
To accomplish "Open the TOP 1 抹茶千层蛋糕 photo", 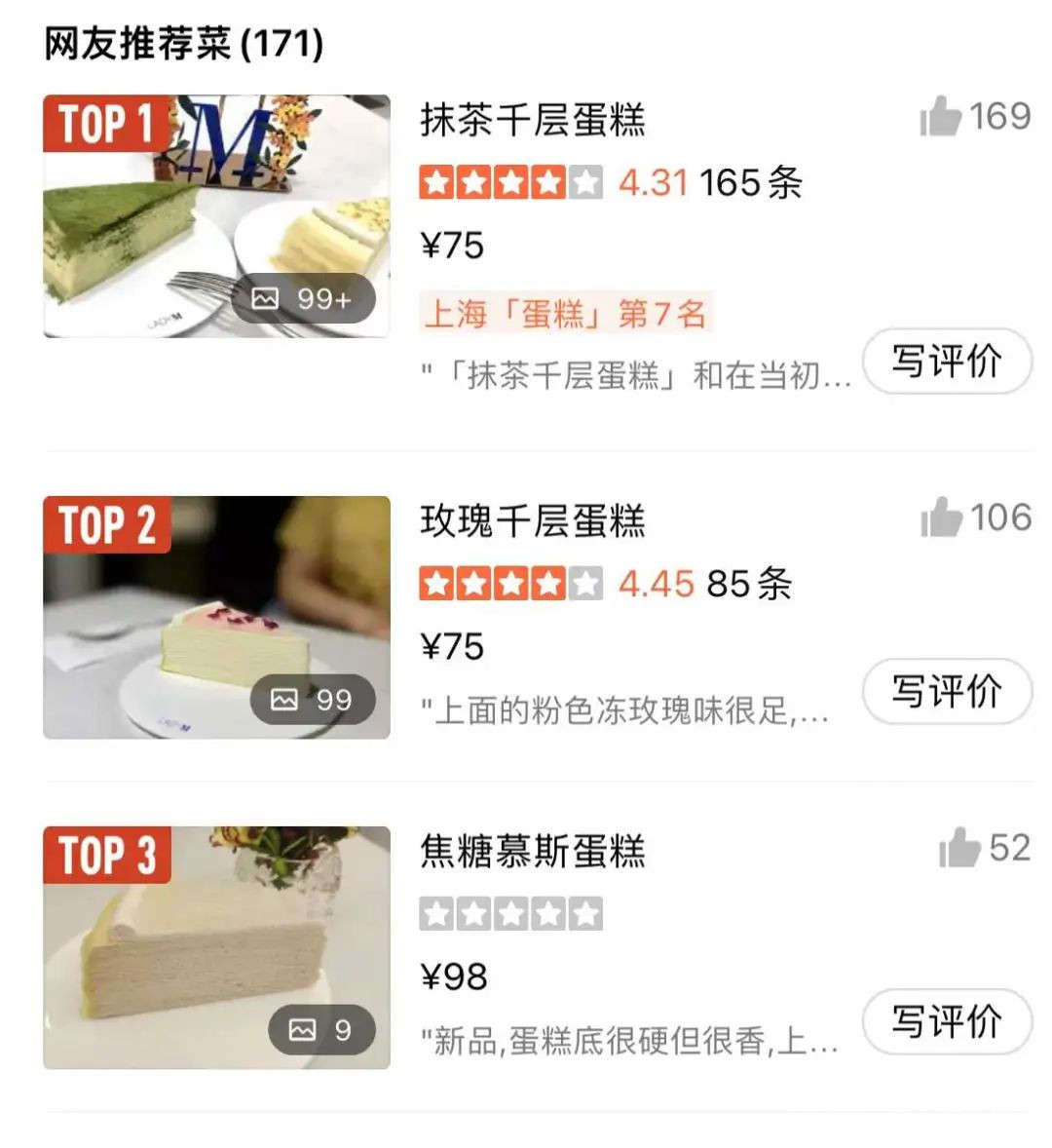I will 216,216.
